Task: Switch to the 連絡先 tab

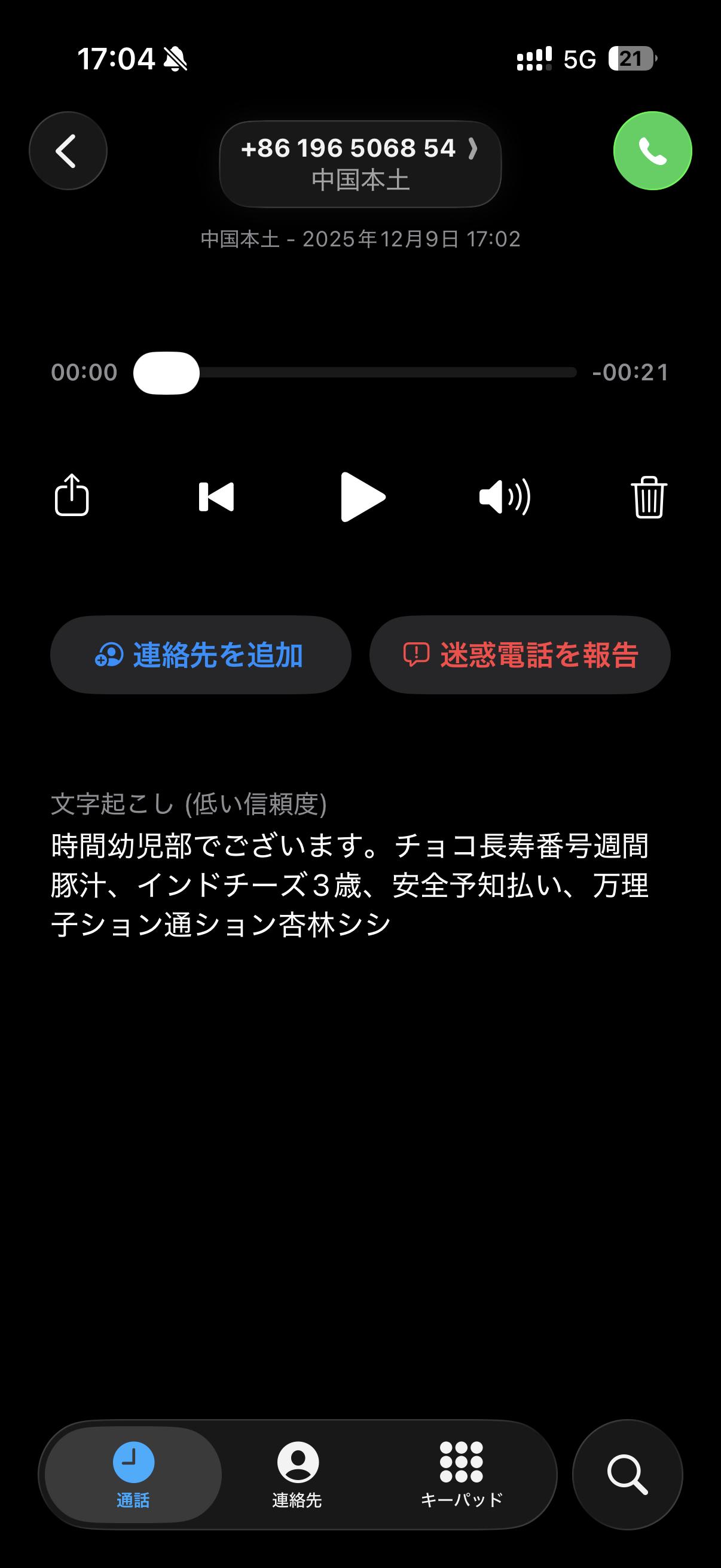Action: (297, 1474)
